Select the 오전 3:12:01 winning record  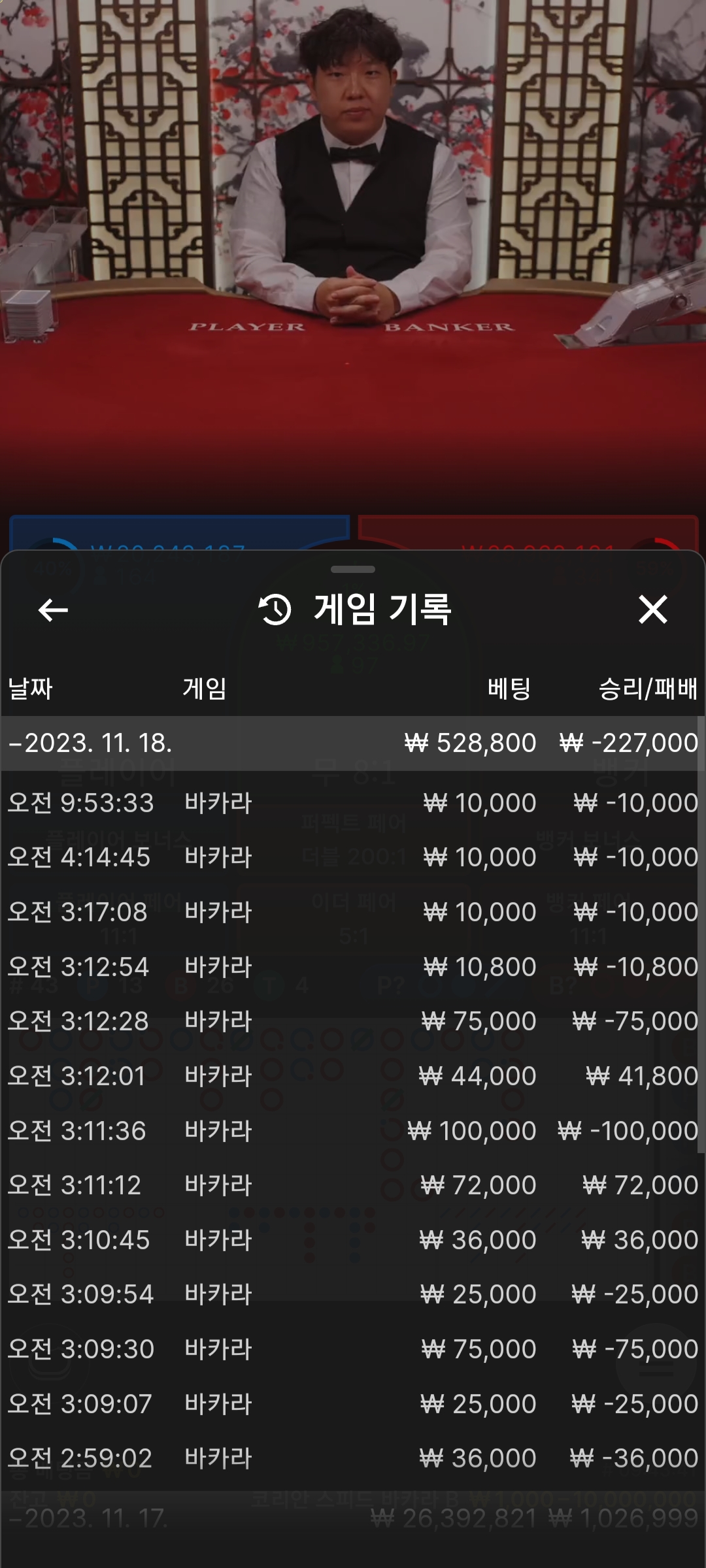coord(353,1076)
